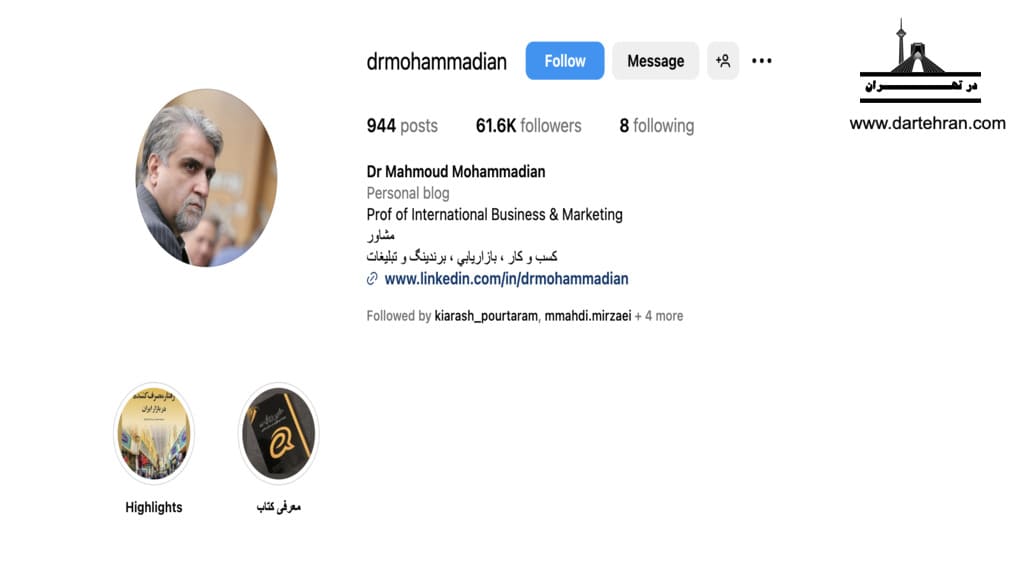View the profile picture

[x=206, y=178]
